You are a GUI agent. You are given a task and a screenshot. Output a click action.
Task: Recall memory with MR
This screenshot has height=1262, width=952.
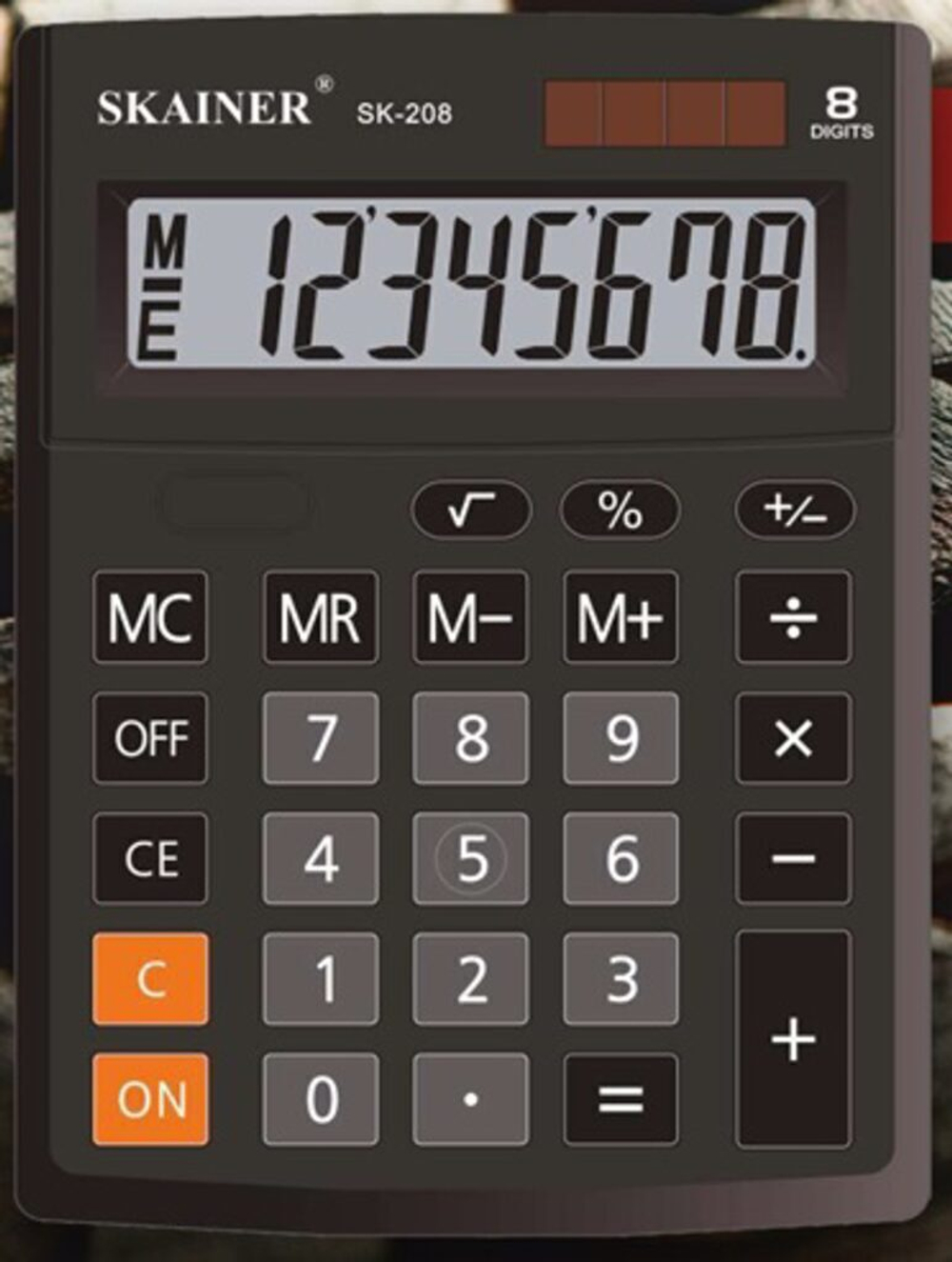321,617
